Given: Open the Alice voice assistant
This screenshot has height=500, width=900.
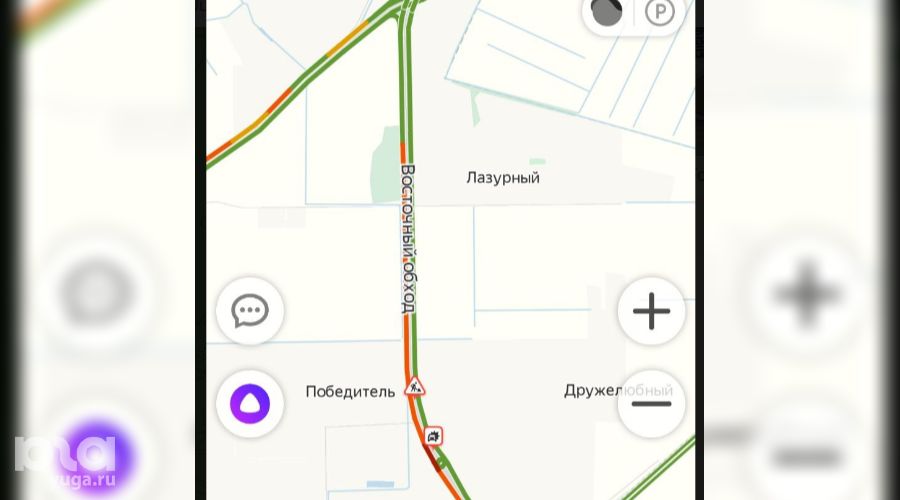Looking at the screenshot, I should 250,404.
